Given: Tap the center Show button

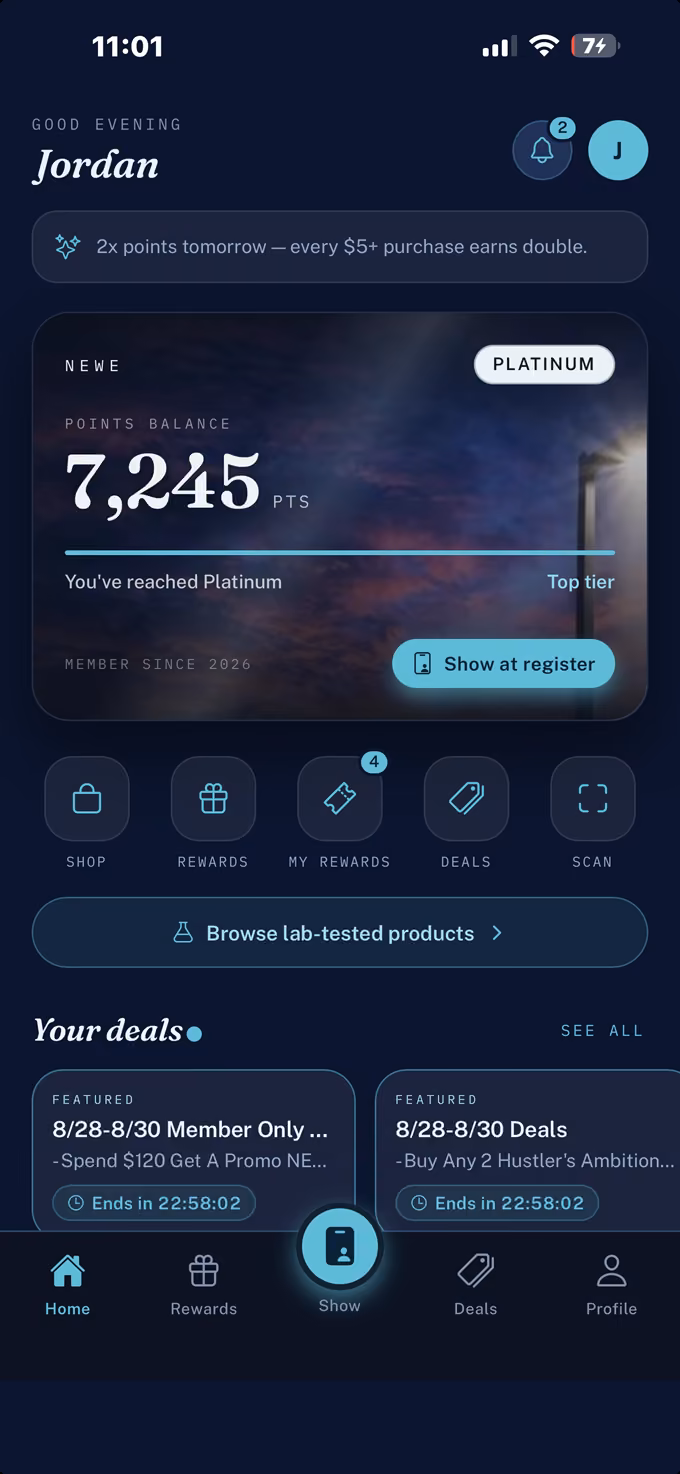Looking at the screenshot, I should click(x=340, y=1247).
